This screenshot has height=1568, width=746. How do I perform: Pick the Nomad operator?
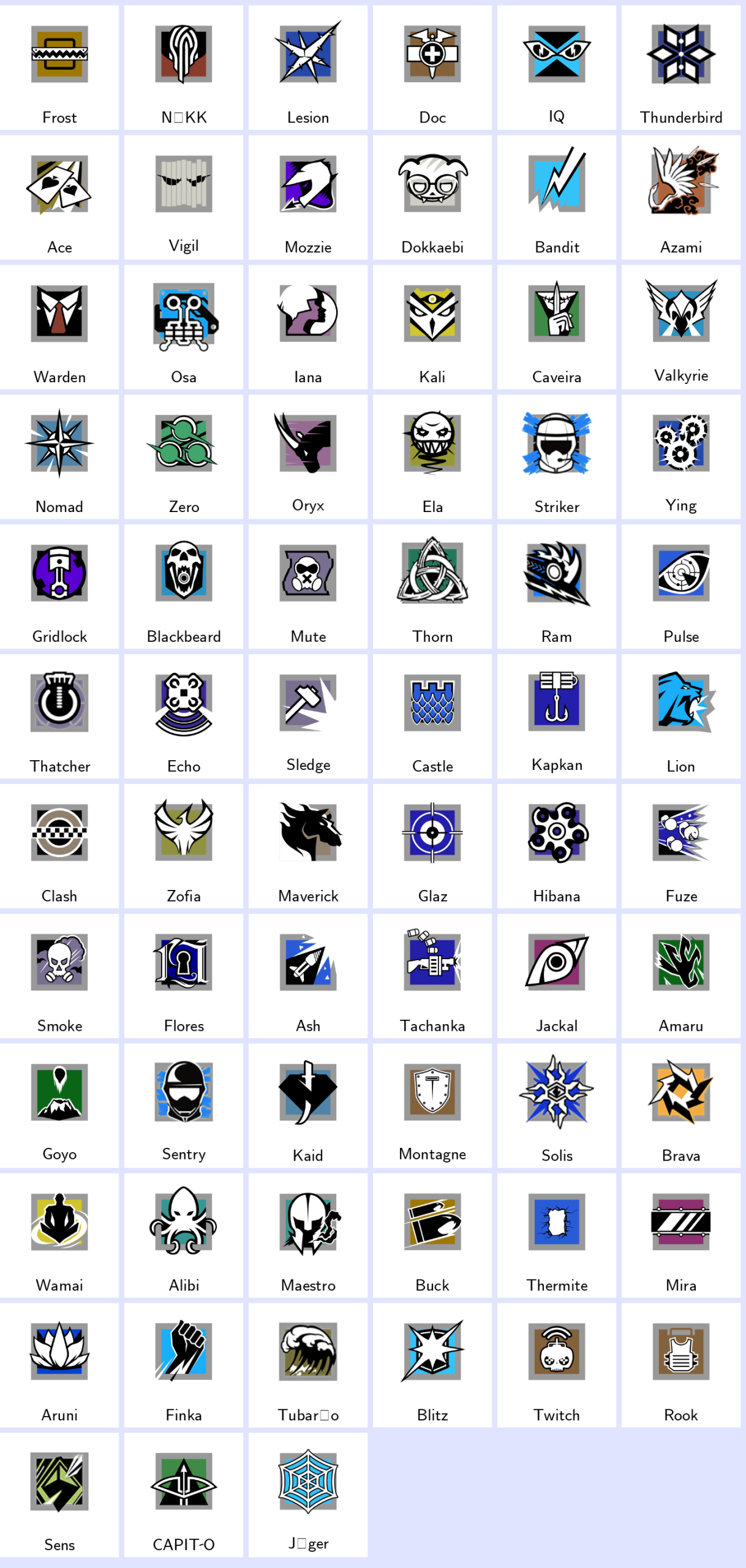click(x=59, y=457)
